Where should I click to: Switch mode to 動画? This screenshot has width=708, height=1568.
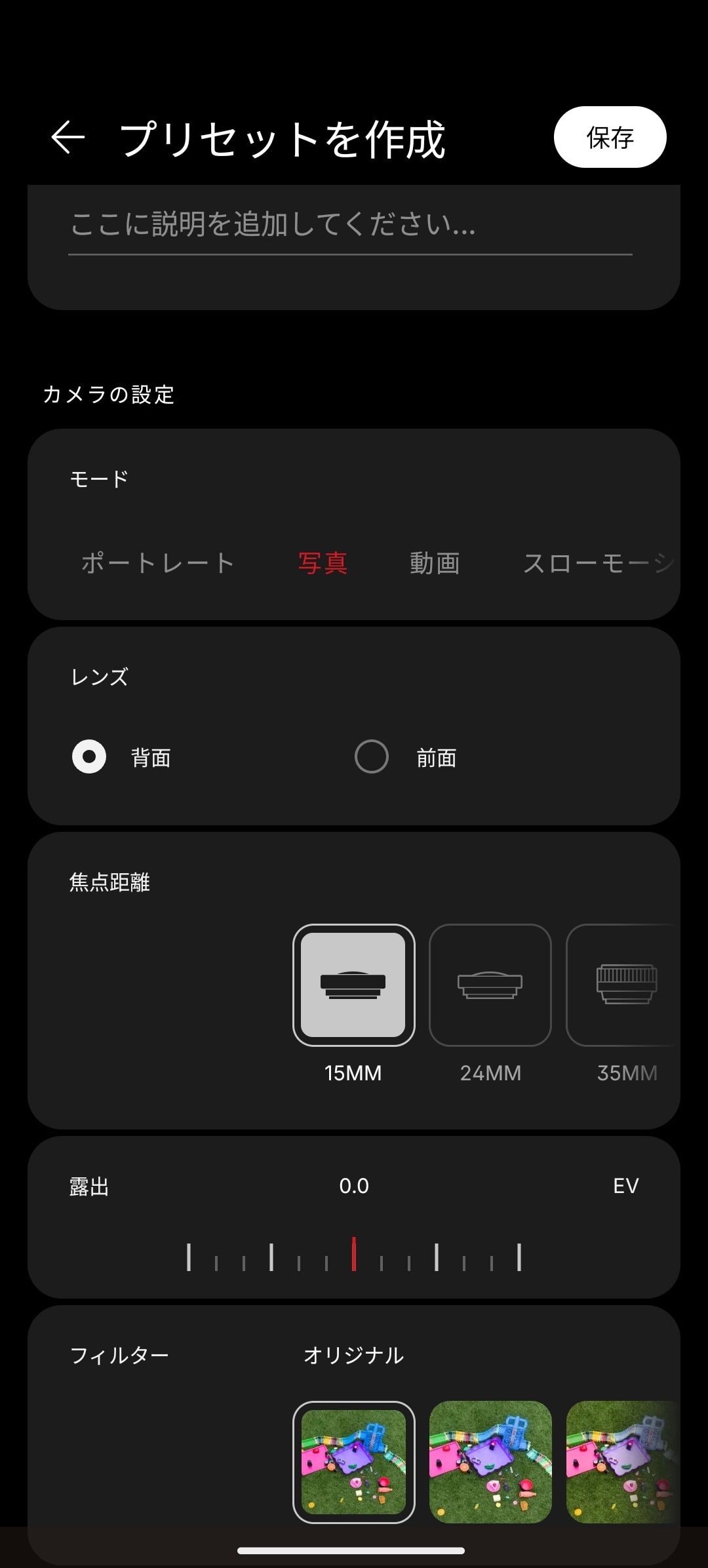pos(435,563)
